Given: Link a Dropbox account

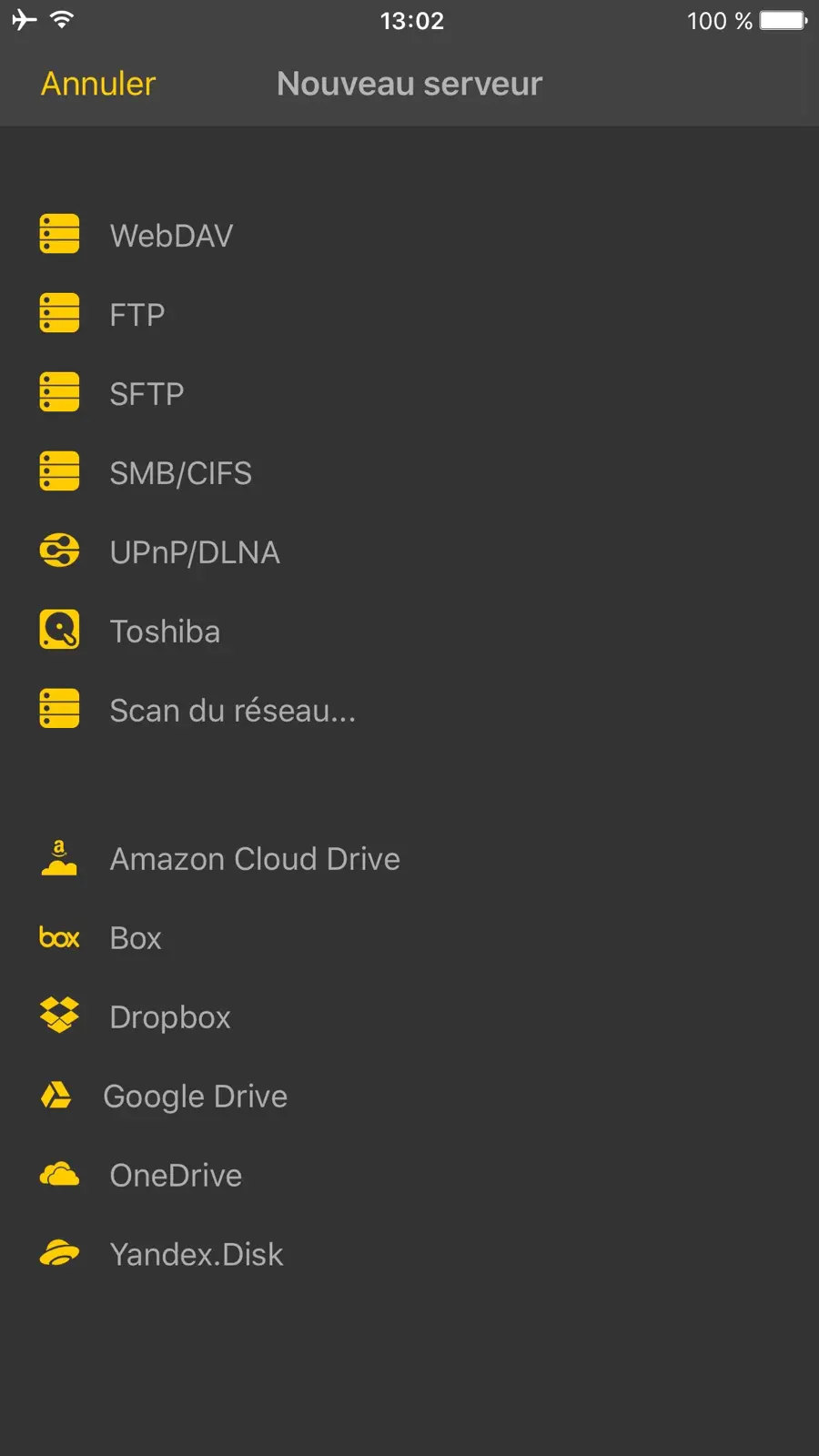Looking at the screenshot, I should [x=409, y=1017].
